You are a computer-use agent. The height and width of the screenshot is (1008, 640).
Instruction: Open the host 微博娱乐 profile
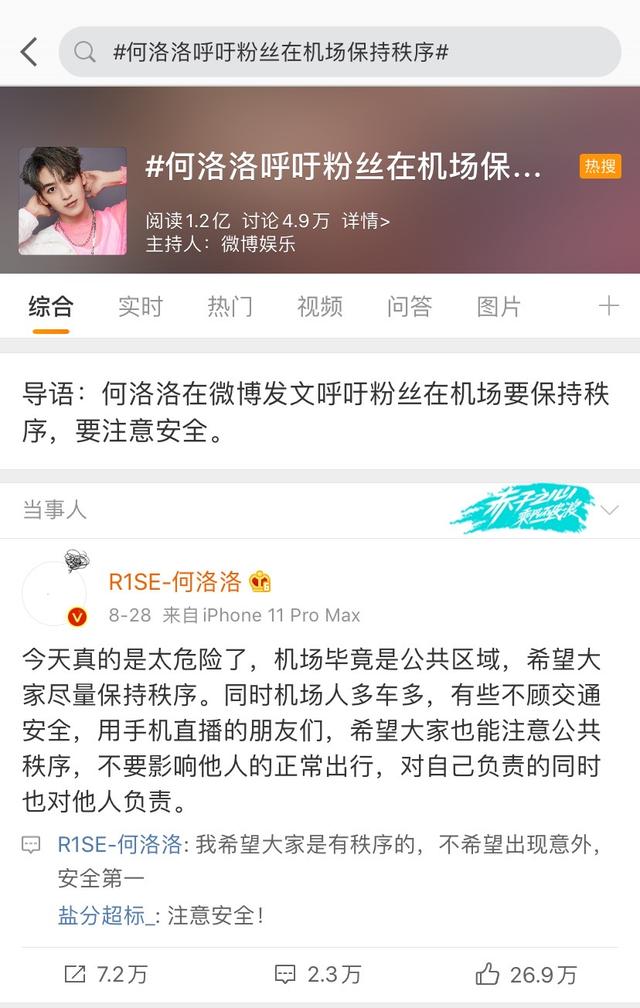[258, 243]
